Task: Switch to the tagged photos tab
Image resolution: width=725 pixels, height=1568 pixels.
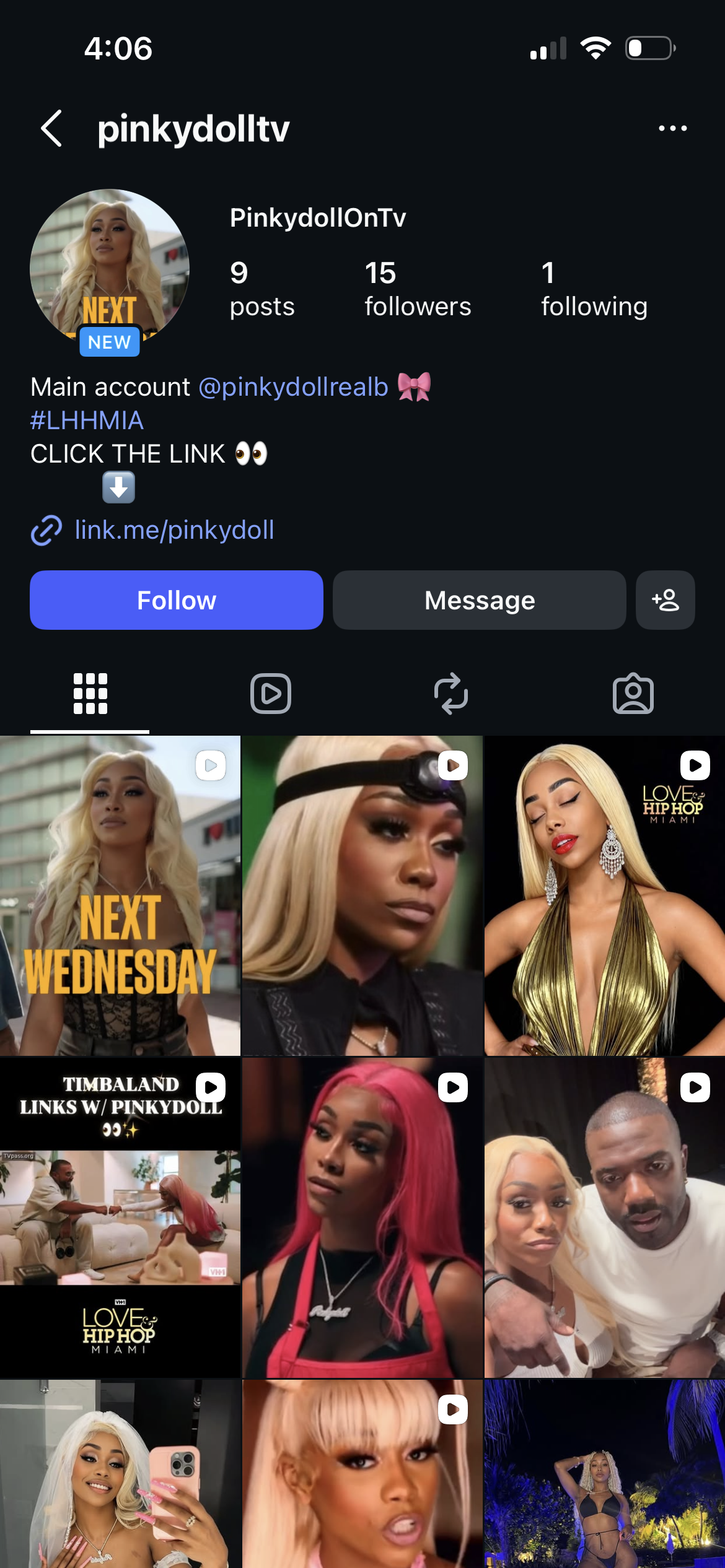Action: (x=633, y=694)
